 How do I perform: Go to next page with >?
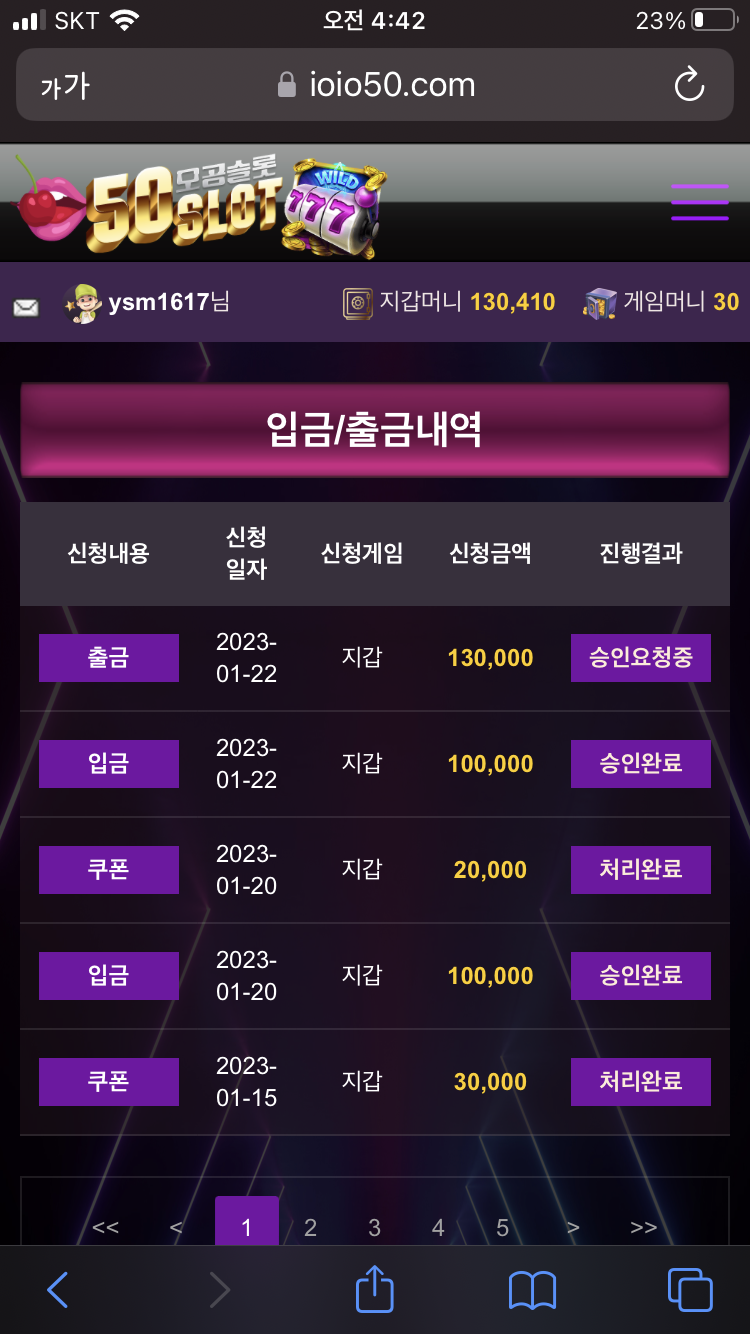tap(573, 1227)
